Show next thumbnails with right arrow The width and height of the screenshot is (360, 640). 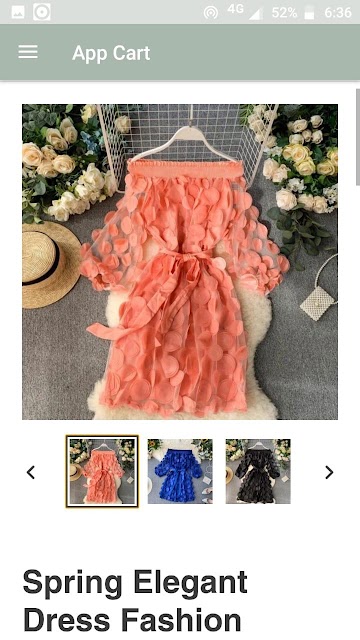pyautogui.click(x=329, y=472)
